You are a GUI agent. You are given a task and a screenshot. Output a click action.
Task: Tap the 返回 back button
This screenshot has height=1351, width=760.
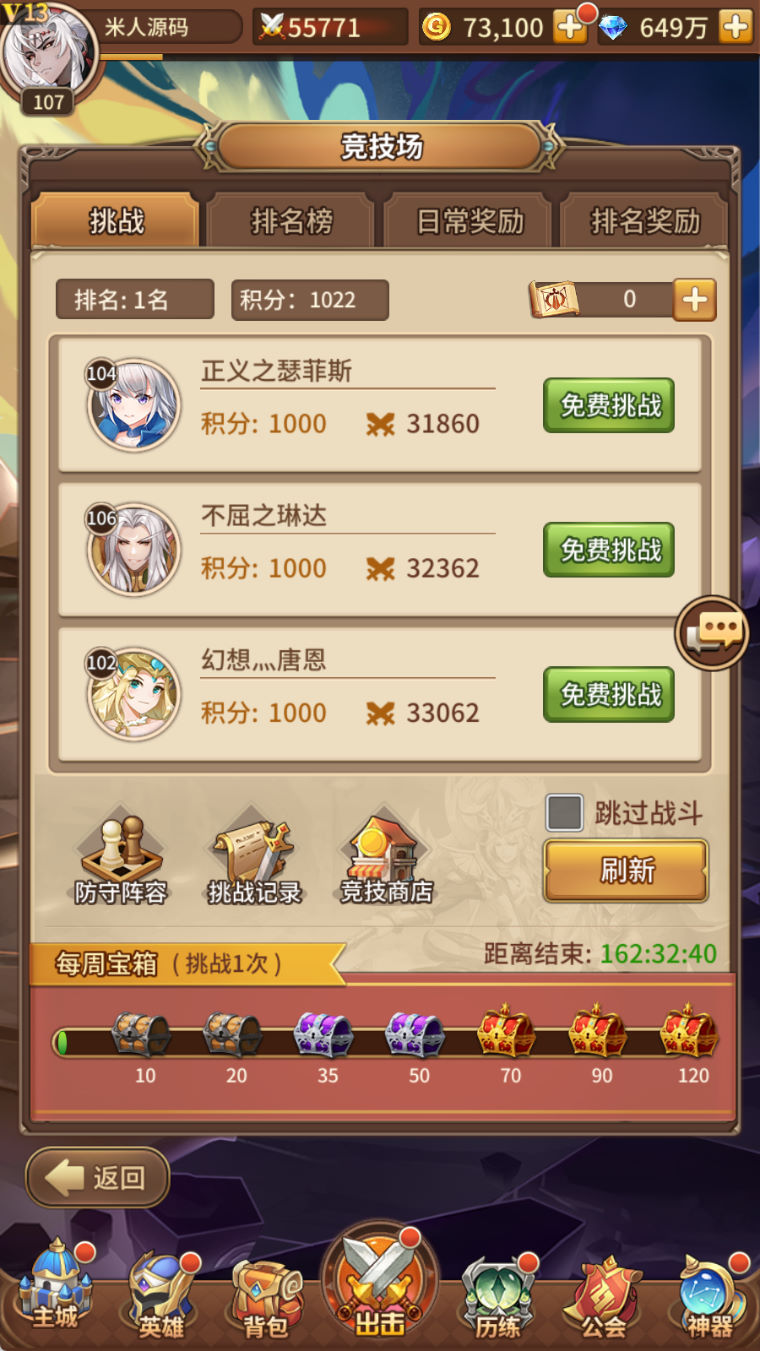[98, 1177]
